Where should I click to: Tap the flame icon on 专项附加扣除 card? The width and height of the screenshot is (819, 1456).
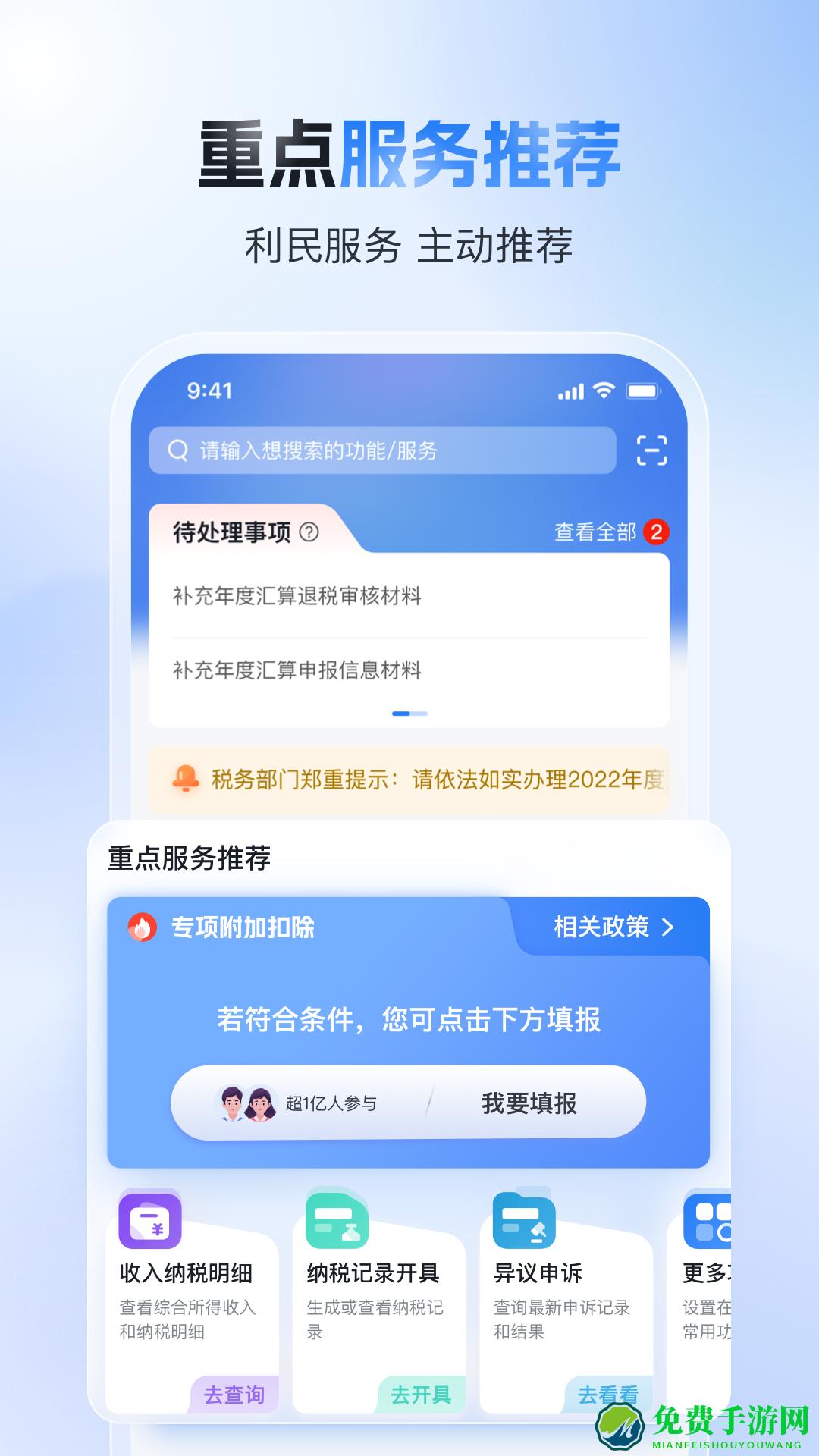(144, 927)
